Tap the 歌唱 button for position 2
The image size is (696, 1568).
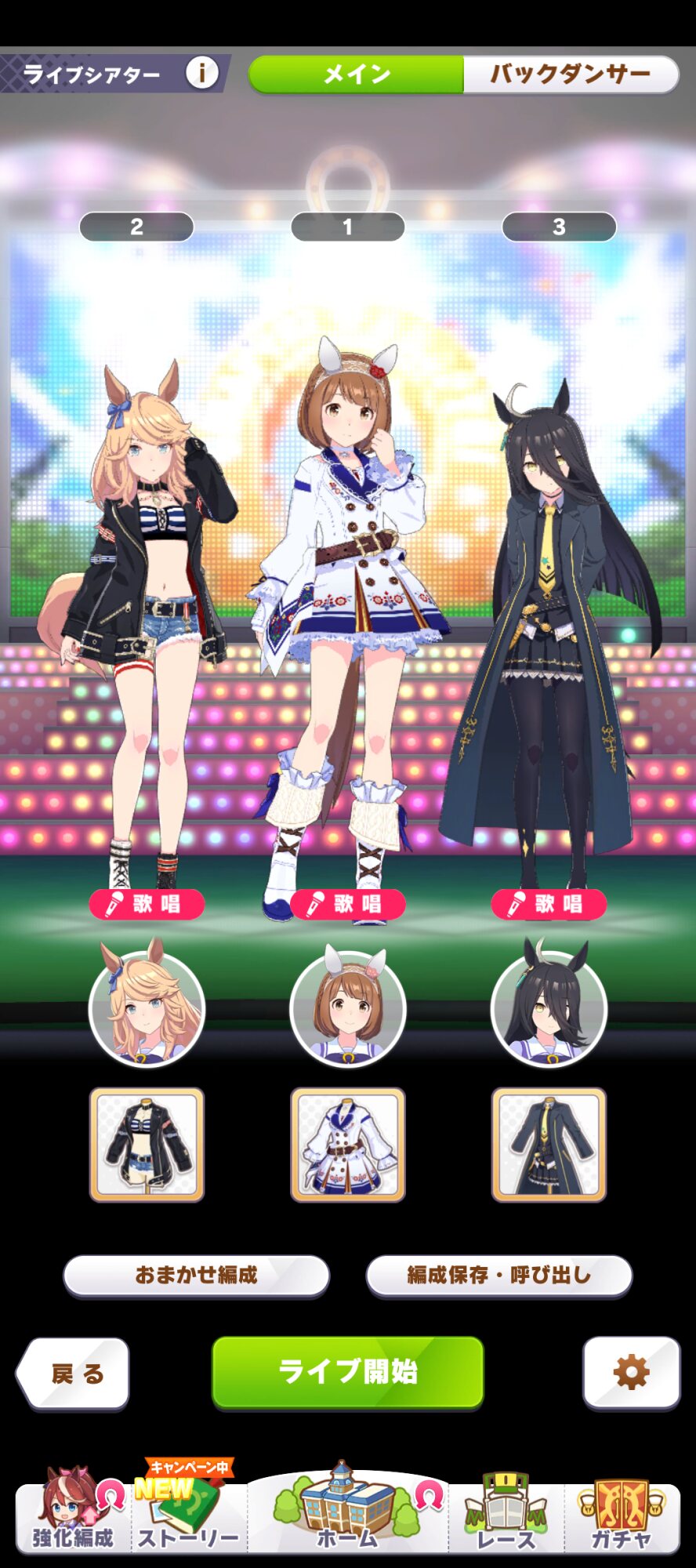coord(147,904)
